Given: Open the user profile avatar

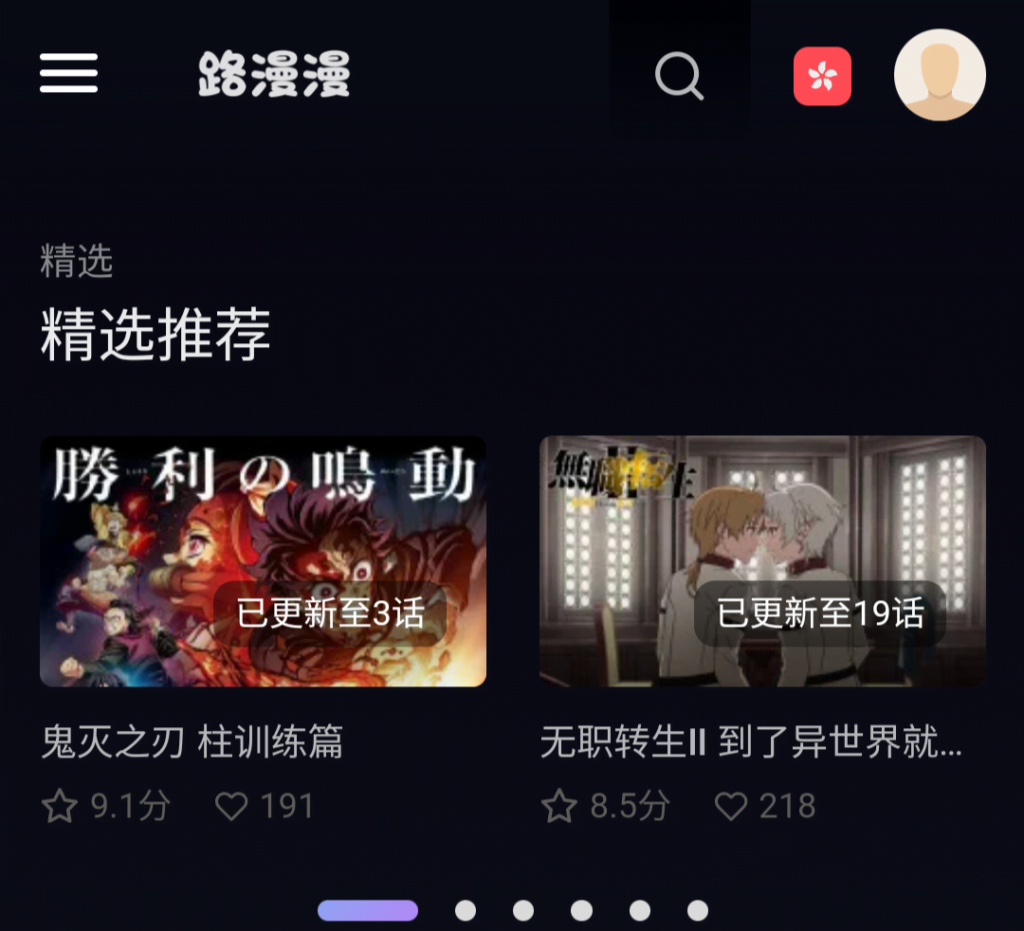Looking at the screenshot, I should point(939,75).
